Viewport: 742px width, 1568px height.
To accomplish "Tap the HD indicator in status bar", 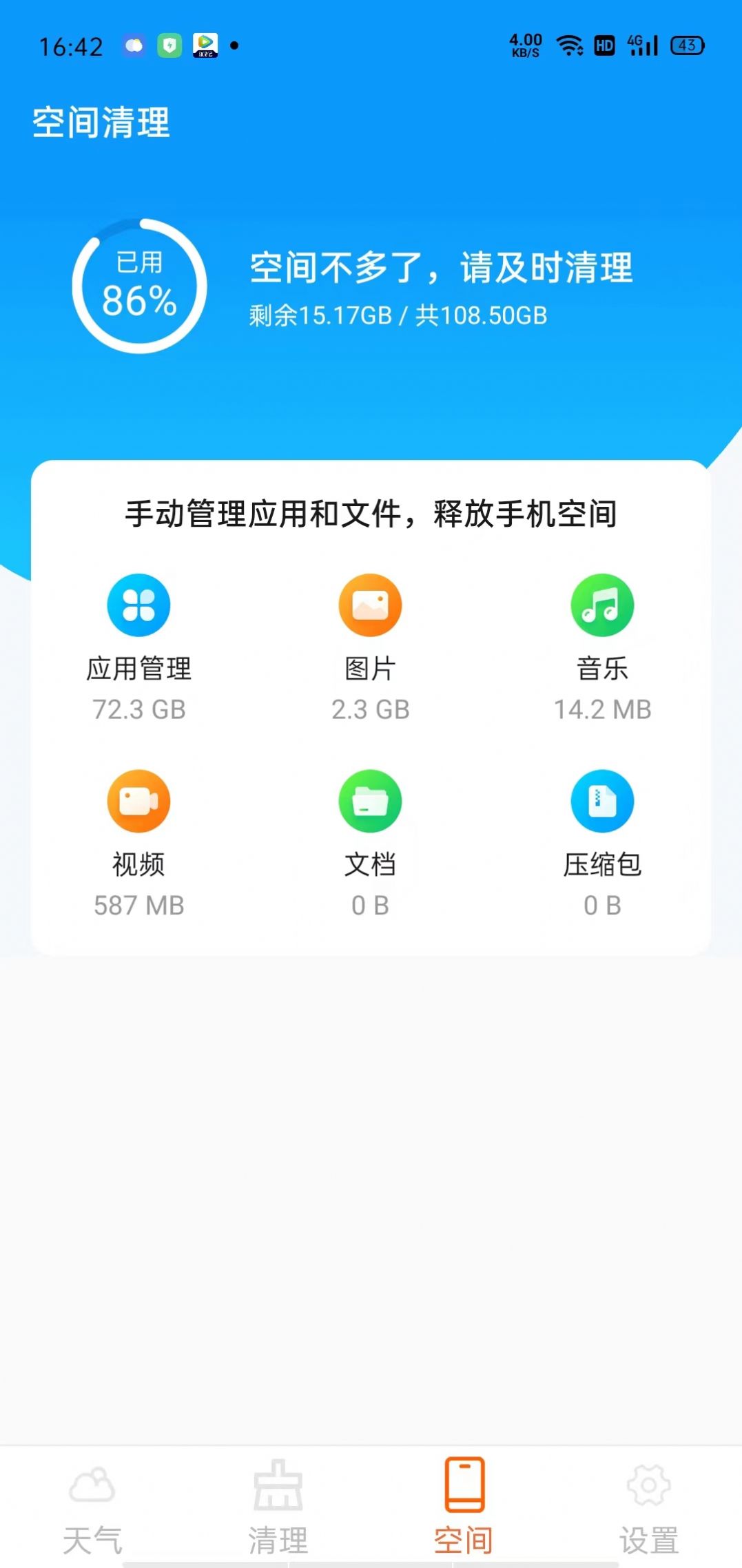I will pos(604,45).
